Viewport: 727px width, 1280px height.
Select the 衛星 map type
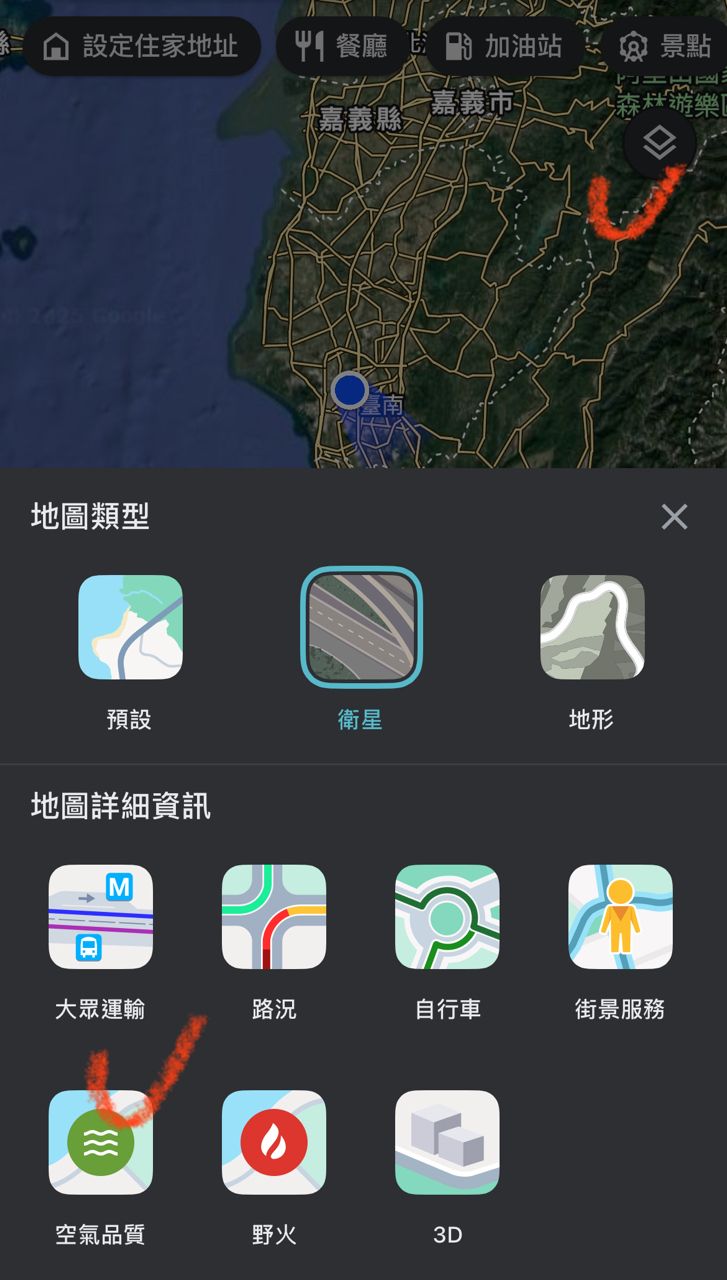click(361, 627)
